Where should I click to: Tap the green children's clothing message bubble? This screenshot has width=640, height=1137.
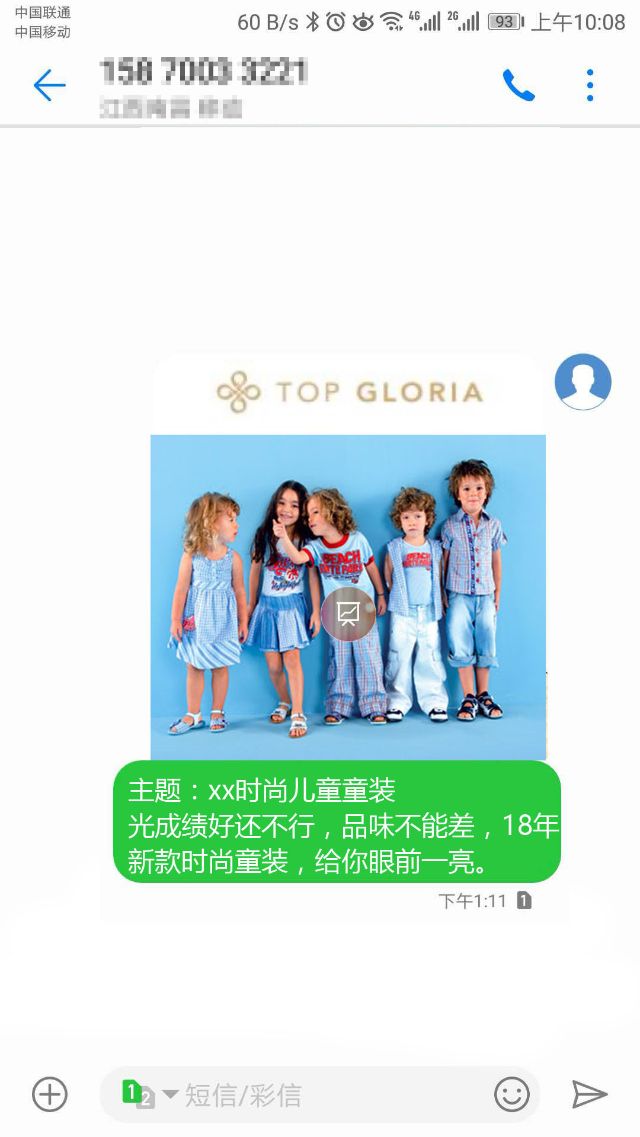tap(337, 822)
